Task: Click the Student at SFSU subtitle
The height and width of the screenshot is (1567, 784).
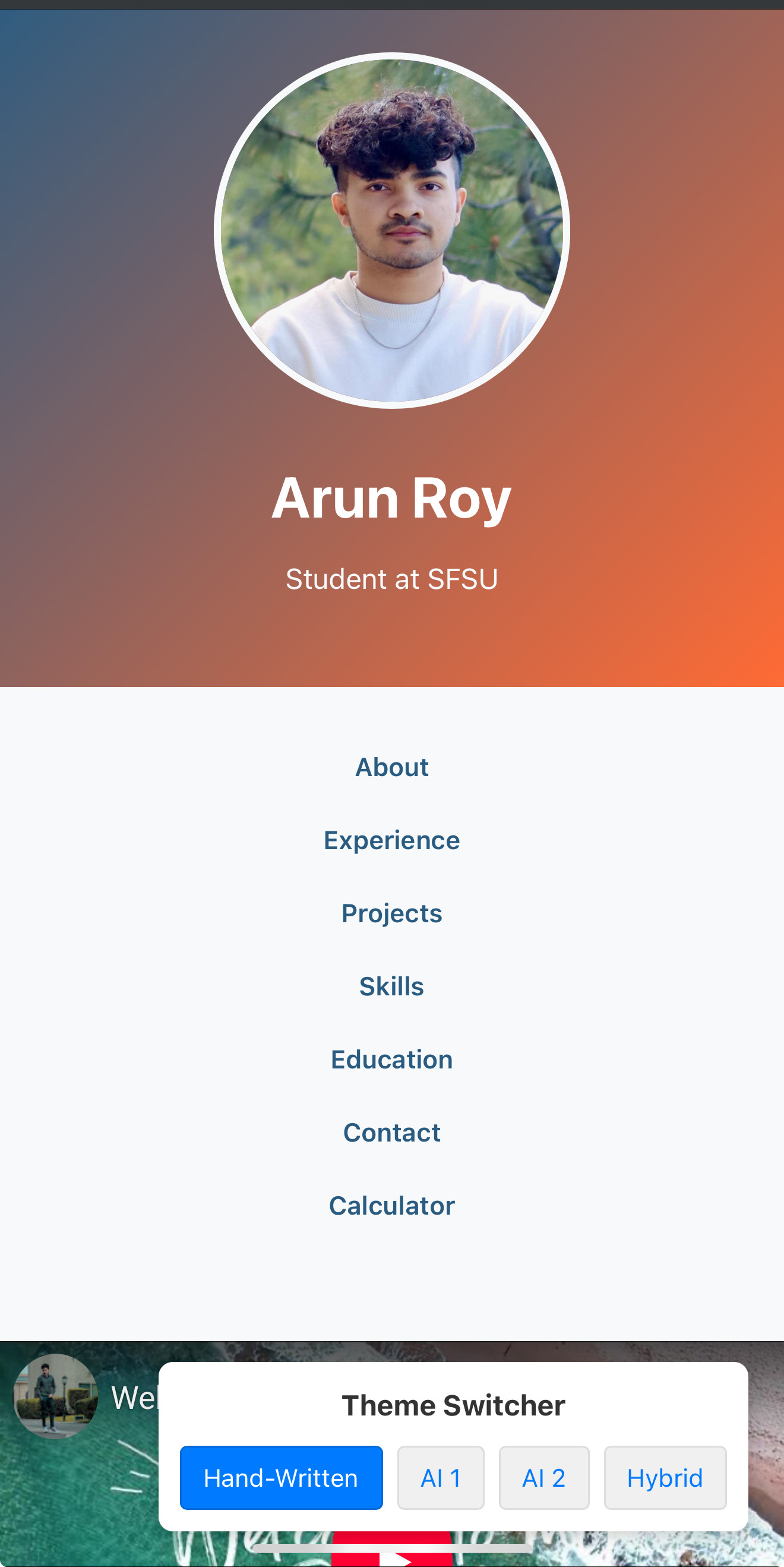Action: (391, 579)
